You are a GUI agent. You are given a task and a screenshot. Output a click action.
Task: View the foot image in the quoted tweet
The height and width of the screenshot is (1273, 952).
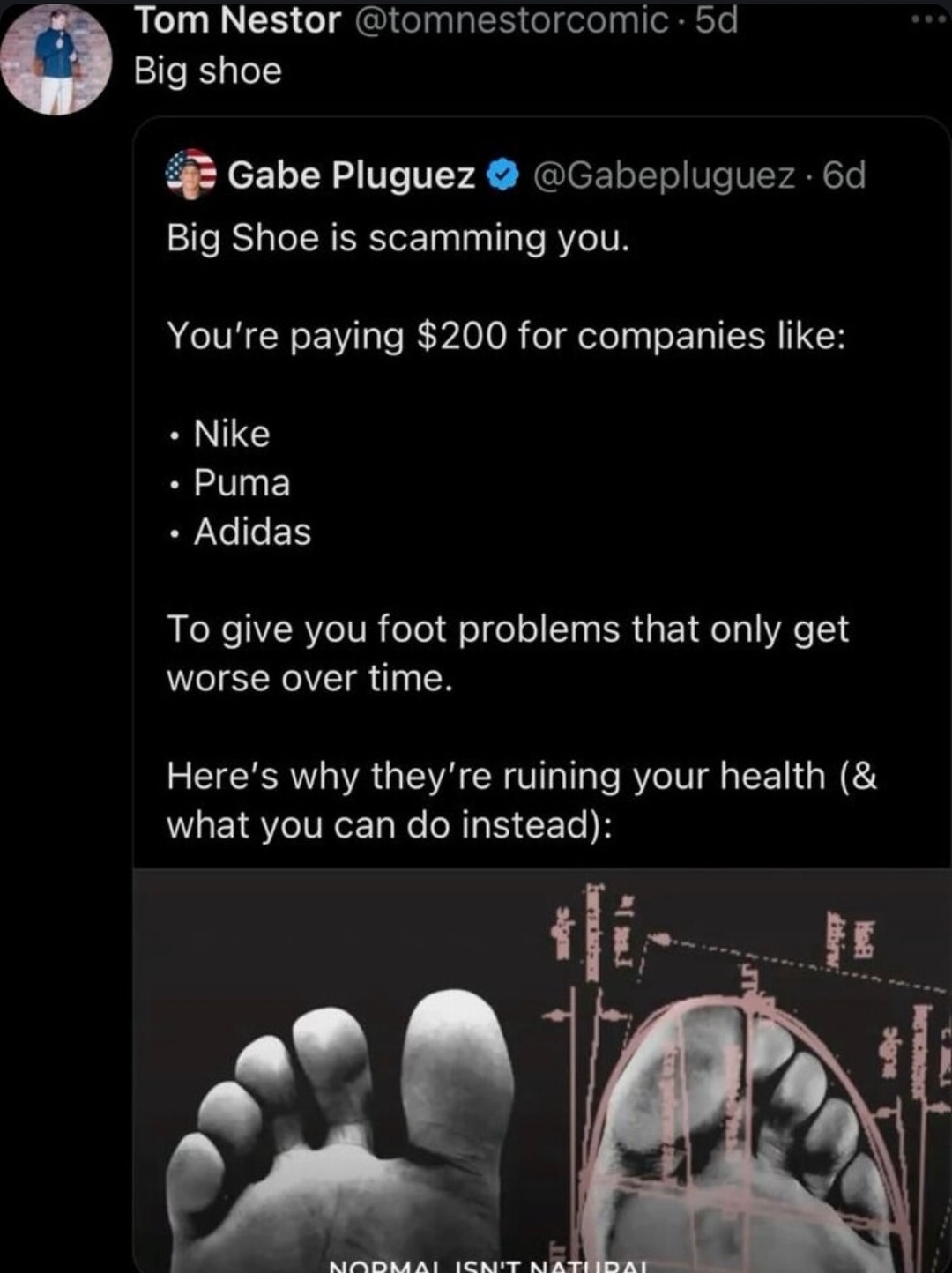[541, 1070]
